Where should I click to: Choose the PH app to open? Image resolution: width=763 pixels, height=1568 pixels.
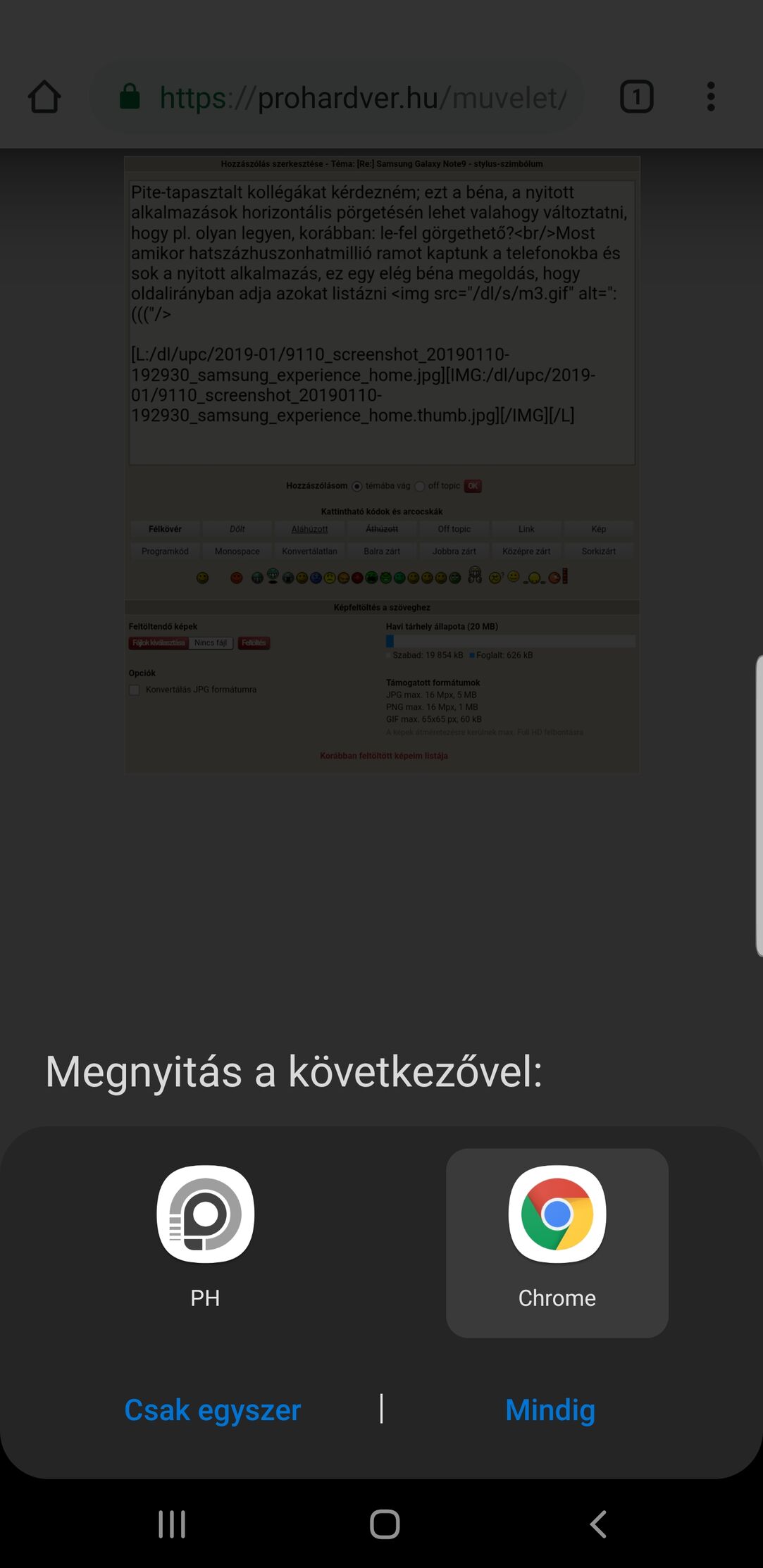click(x=205, y=1236)
